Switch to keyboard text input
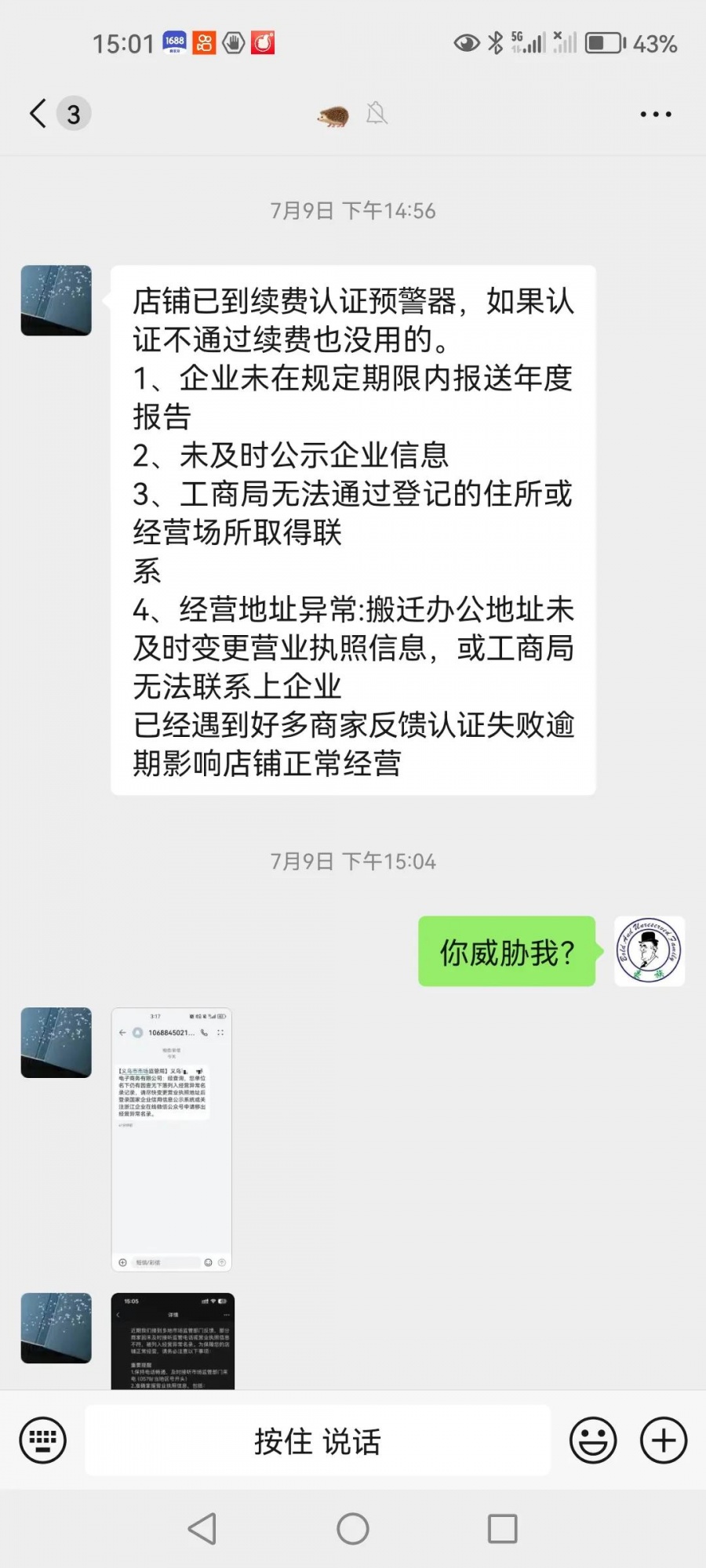 tap(42, 1440)
